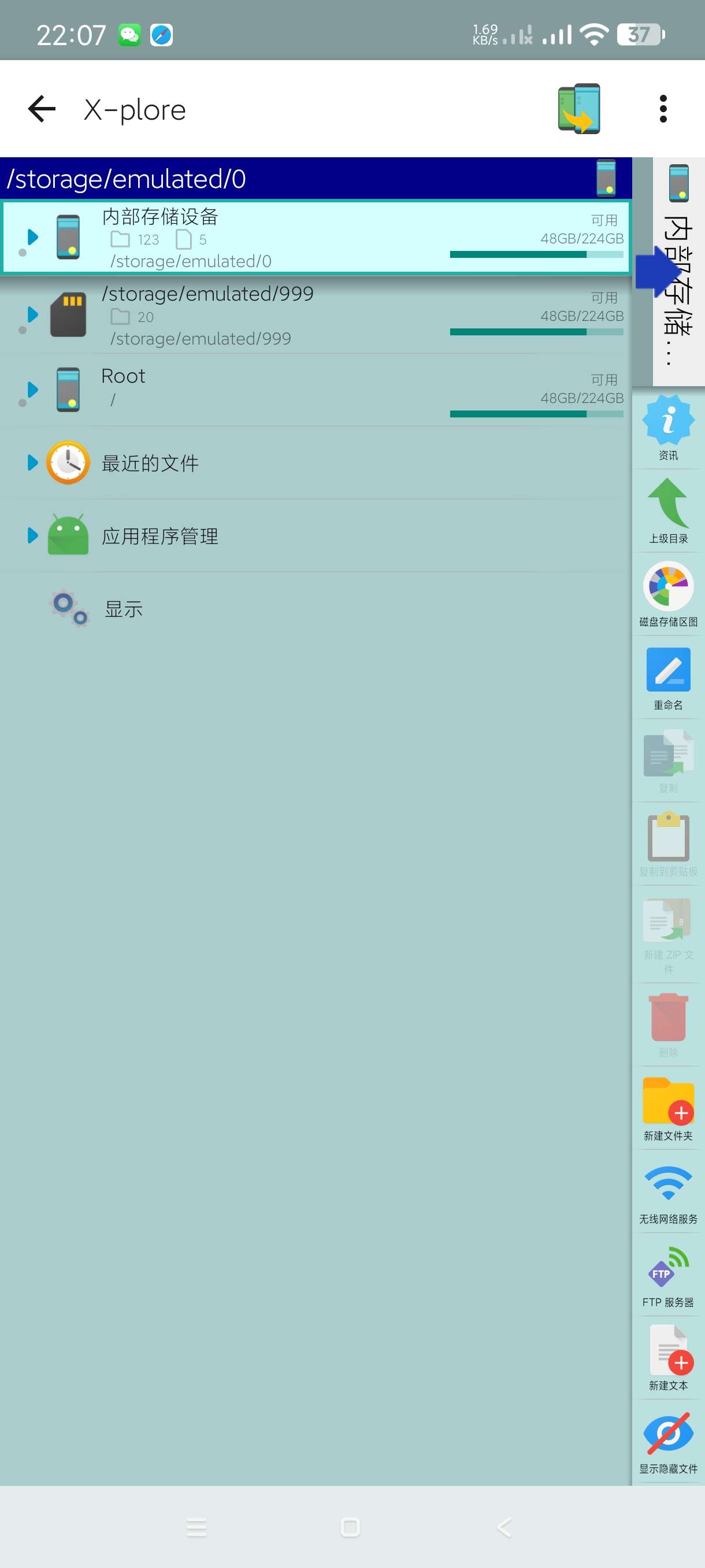
Task: Start the FTP 服务器 tool
Action: 668,1275
